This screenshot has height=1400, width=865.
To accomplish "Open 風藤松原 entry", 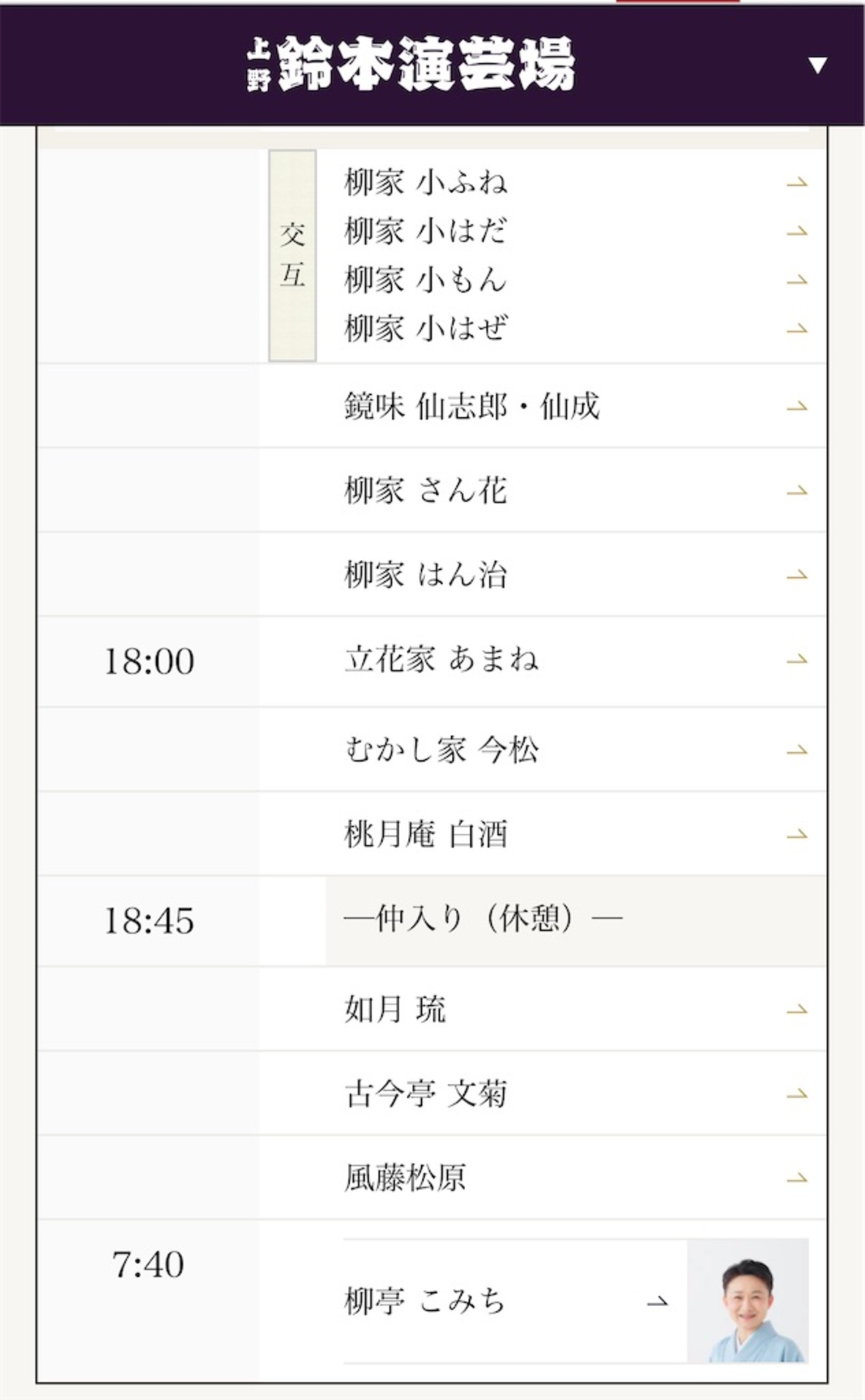I will [x=405, y=1178].
